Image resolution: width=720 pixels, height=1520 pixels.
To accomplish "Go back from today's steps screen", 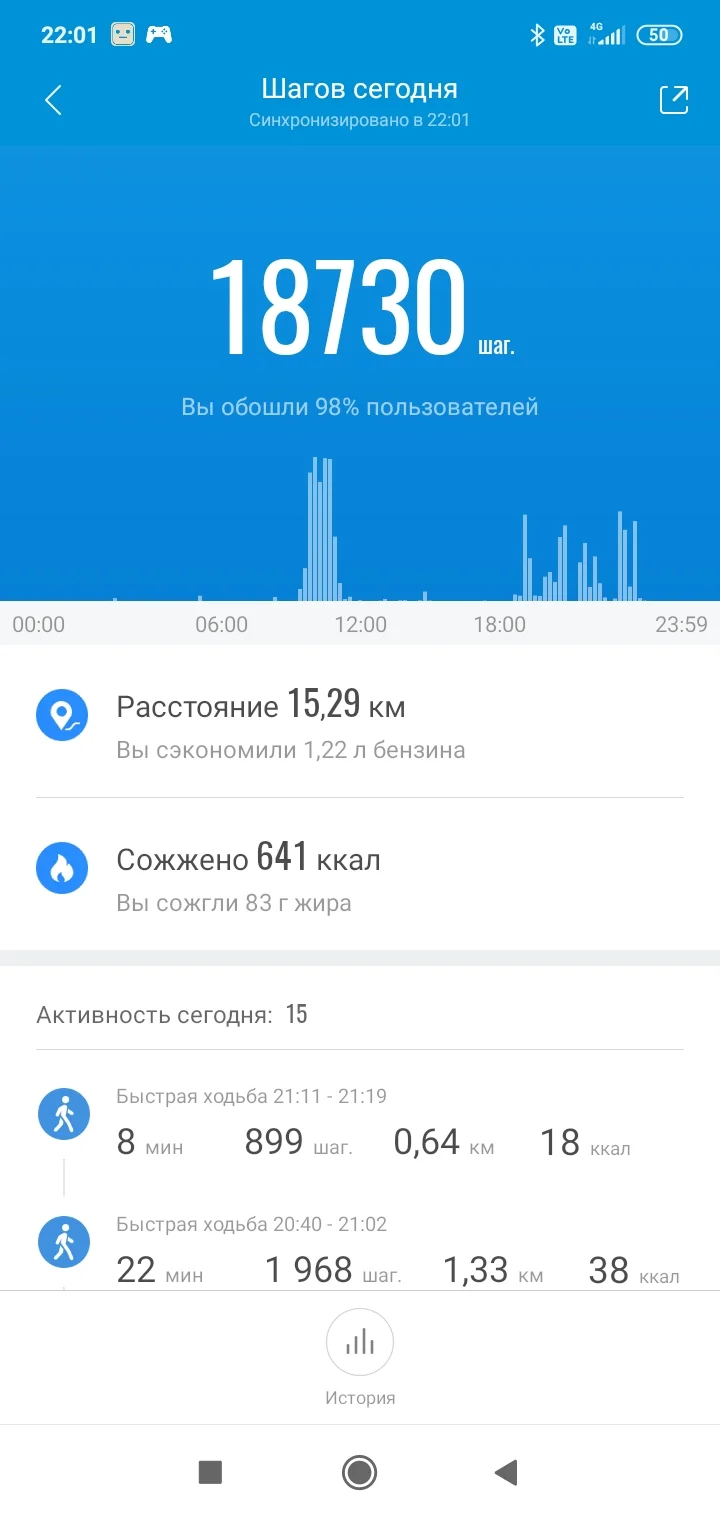I will (x=54, y=100).
